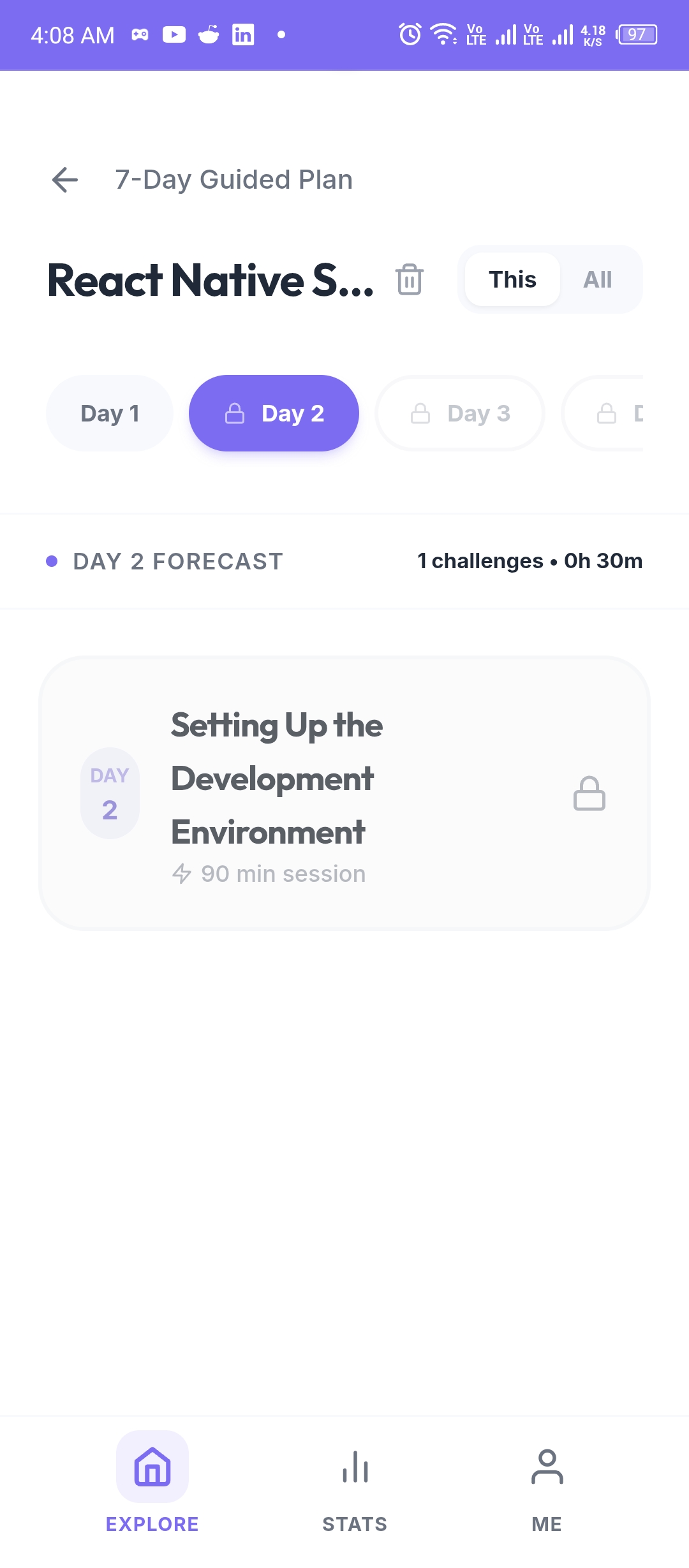Select the locked Day 3 chip

click(x=460, y=413)
